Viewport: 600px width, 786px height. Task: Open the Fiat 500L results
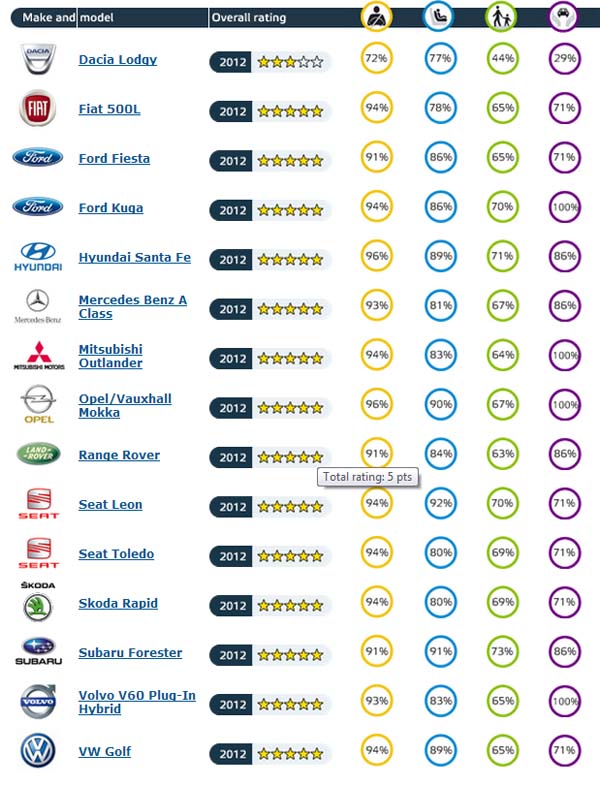coord(109,109)
